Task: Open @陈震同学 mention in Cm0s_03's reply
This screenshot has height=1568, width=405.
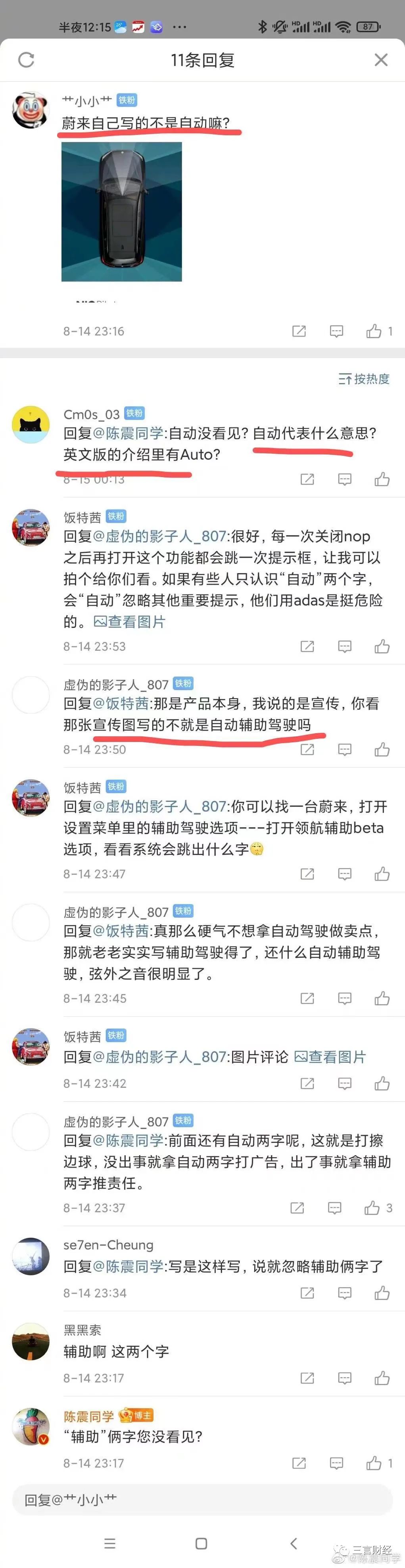Action: [128, 433]
